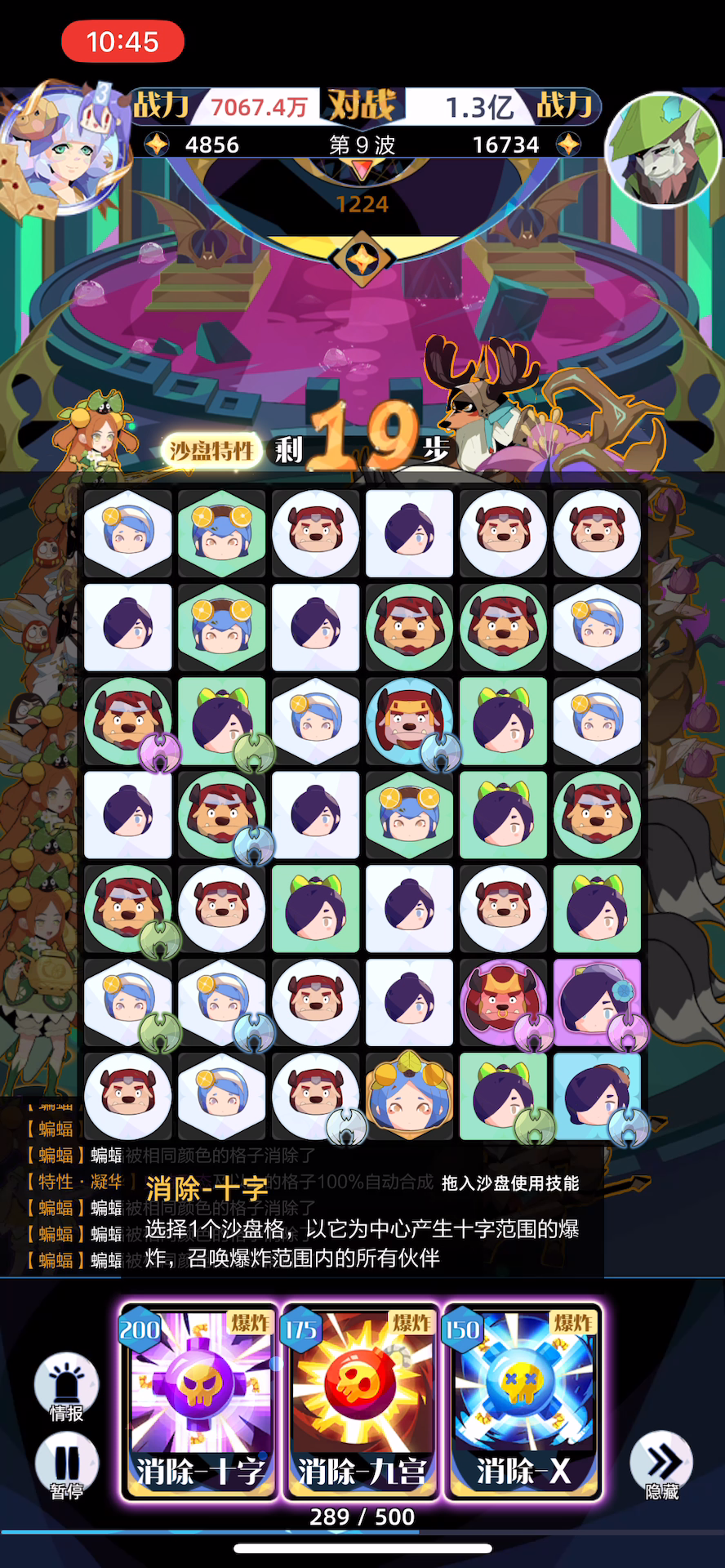The image size is (725, 1568).
Task: Tap the opponent's wolf avatar
Action: click(663, 149)
